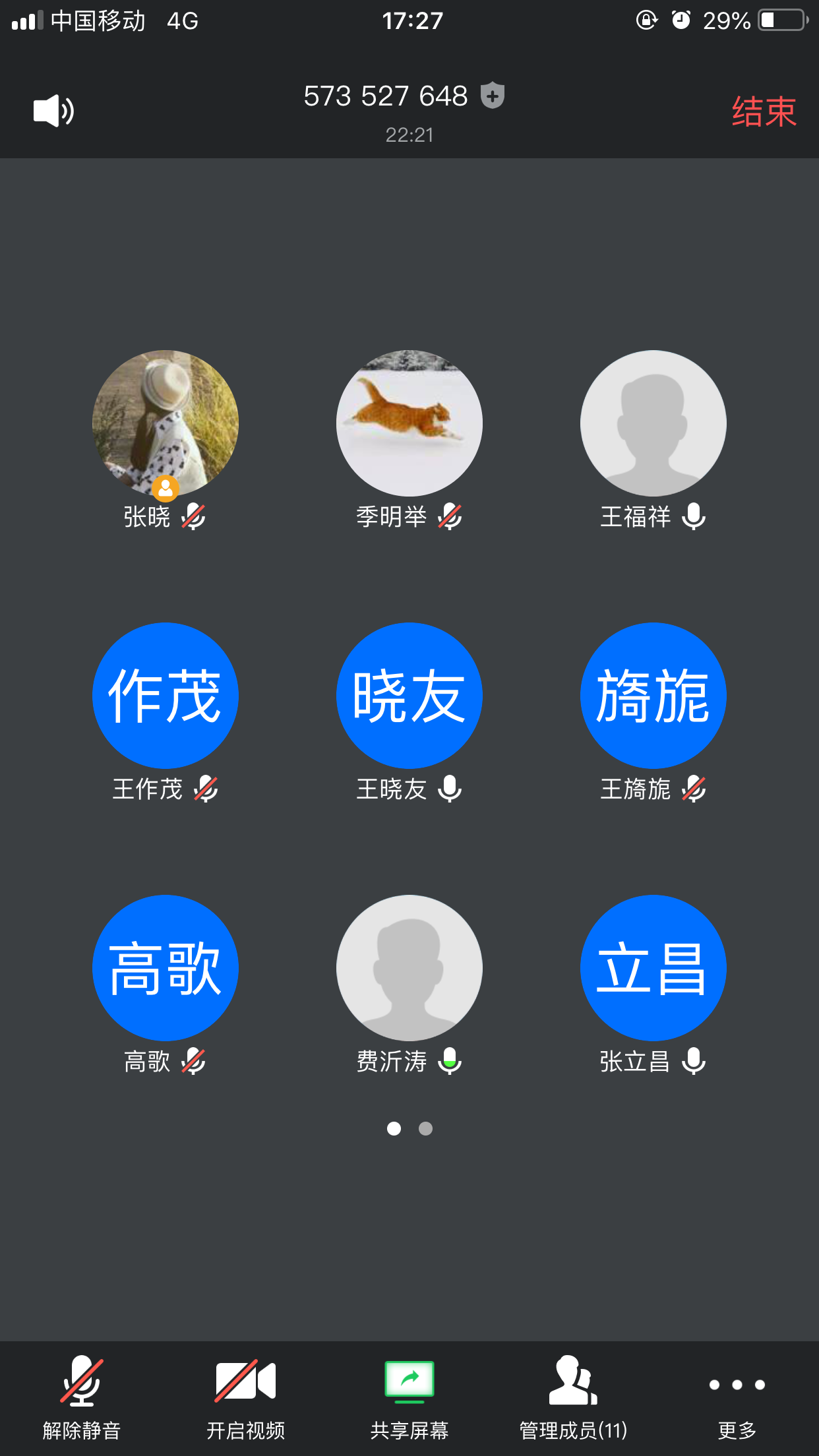
Task: Go to the second participant page dot
Action: (x=426, y=1129)
